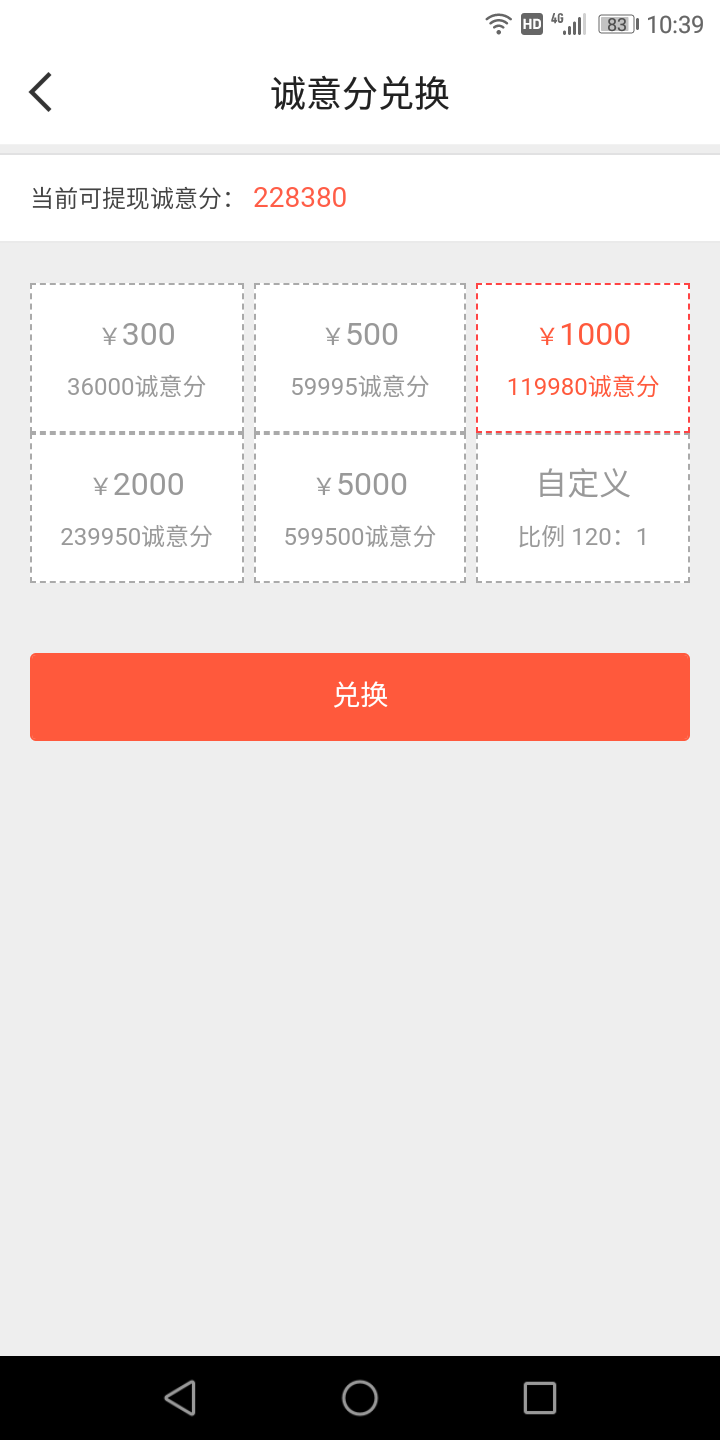The width and height of the screenshot is (720, 1440).
Task: Select the ¥300 redemption option
Action: pos(137,358)
